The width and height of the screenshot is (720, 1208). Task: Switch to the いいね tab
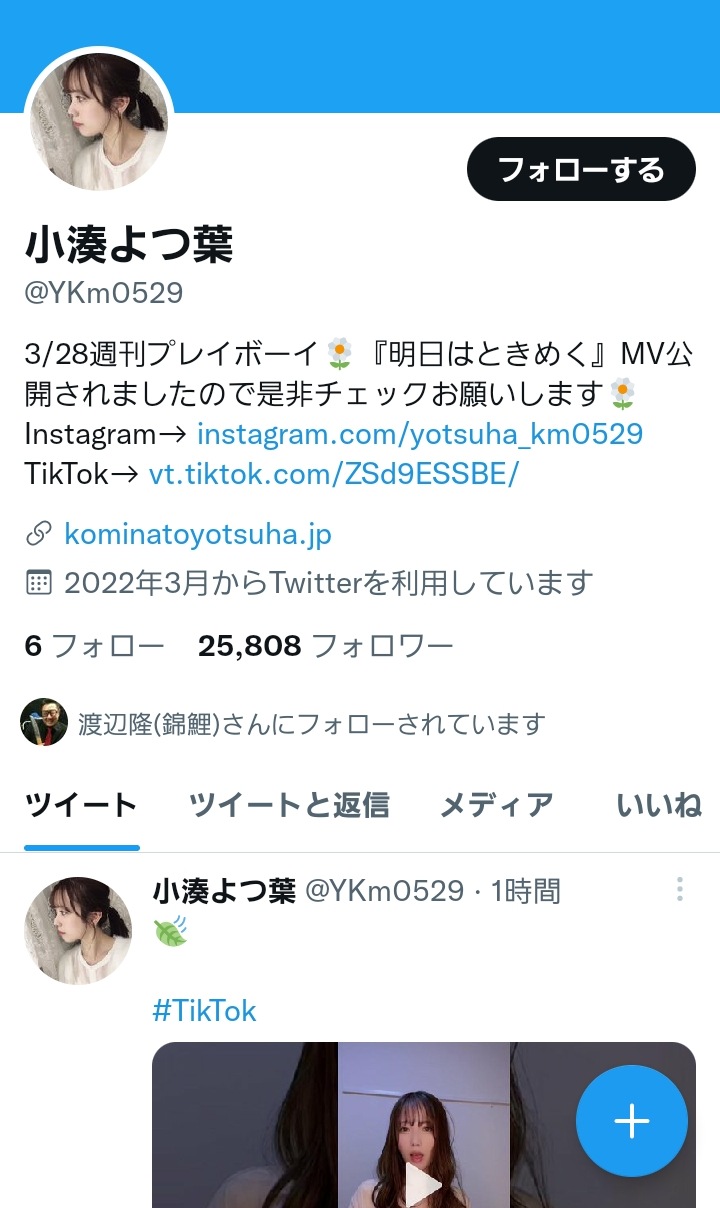pos(658,805)
